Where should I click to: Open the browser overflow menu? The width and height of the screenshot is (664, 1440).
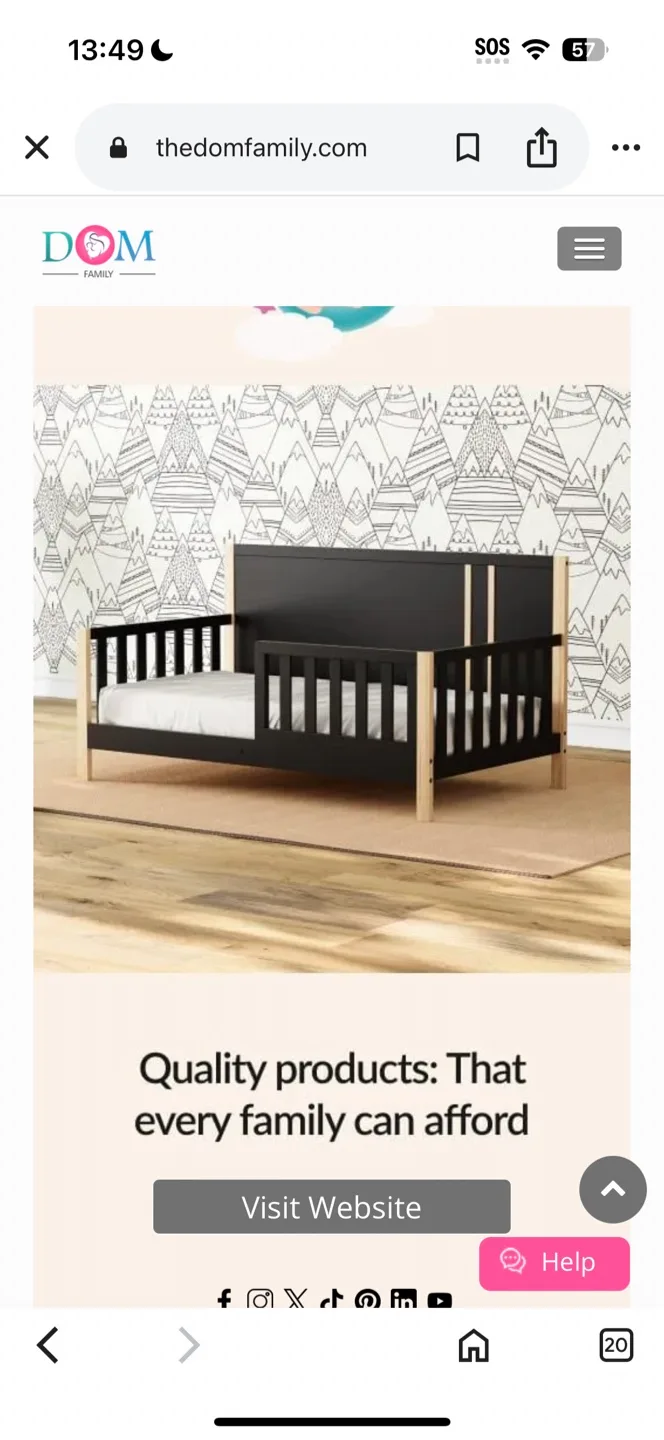tap(626, 148)
